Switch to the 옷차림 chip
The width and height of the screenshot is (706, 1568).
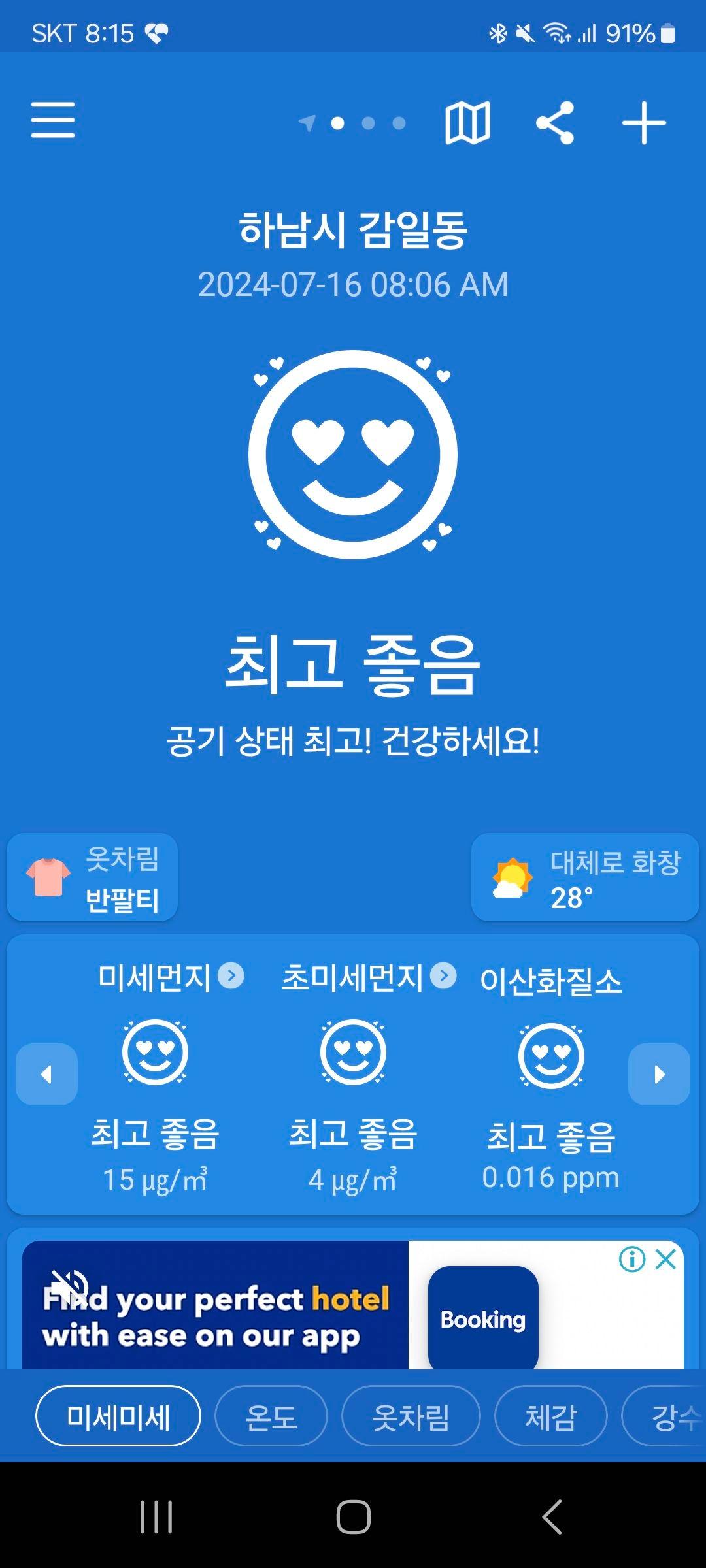coord(411,1416)
